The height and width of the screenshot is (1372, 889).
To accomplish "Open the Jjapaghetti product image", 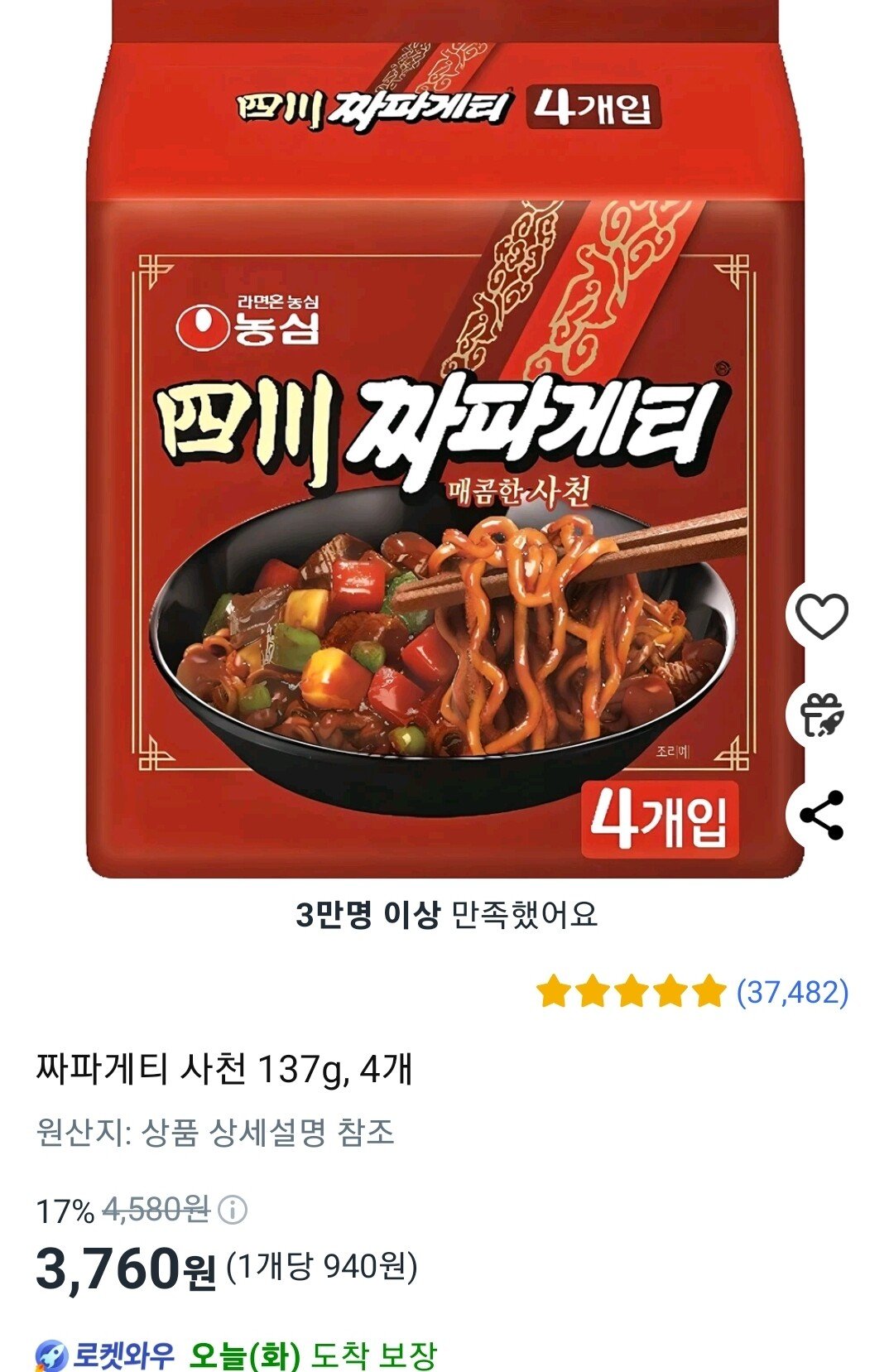I will 445,464.
